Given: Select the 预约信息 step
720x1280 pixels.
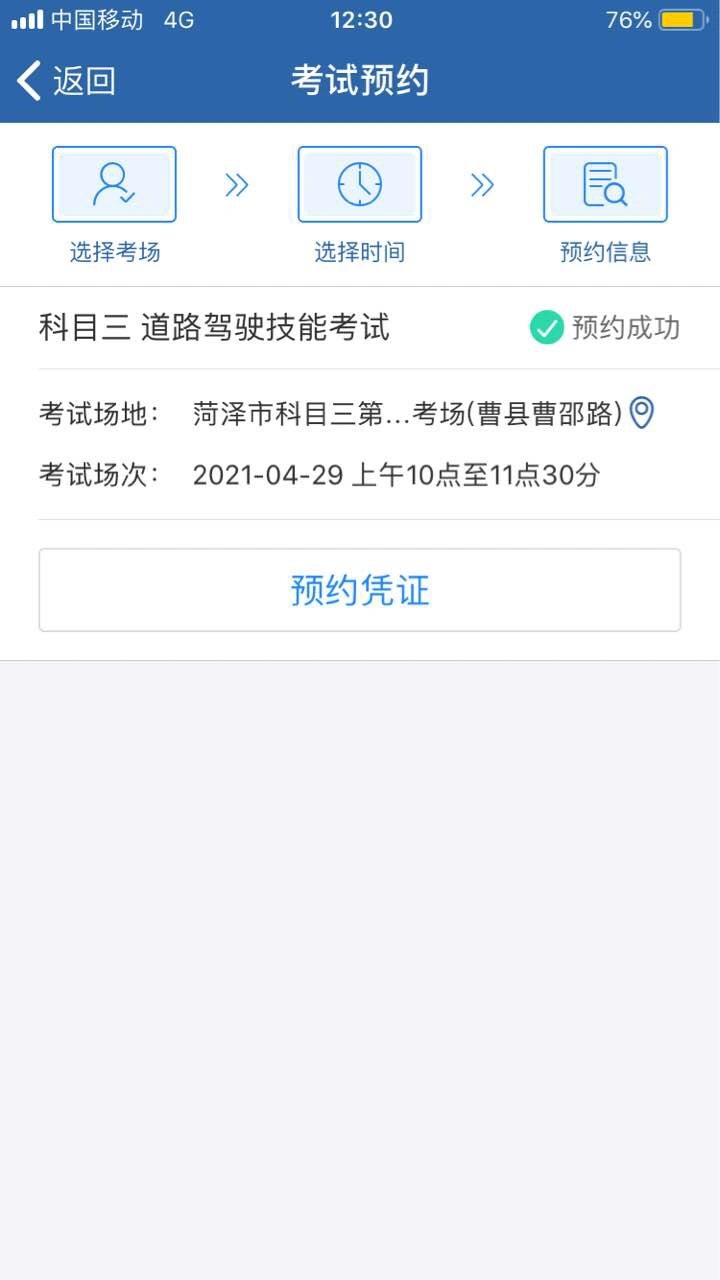Looking at the screenshot, I should tap(605, 205).
